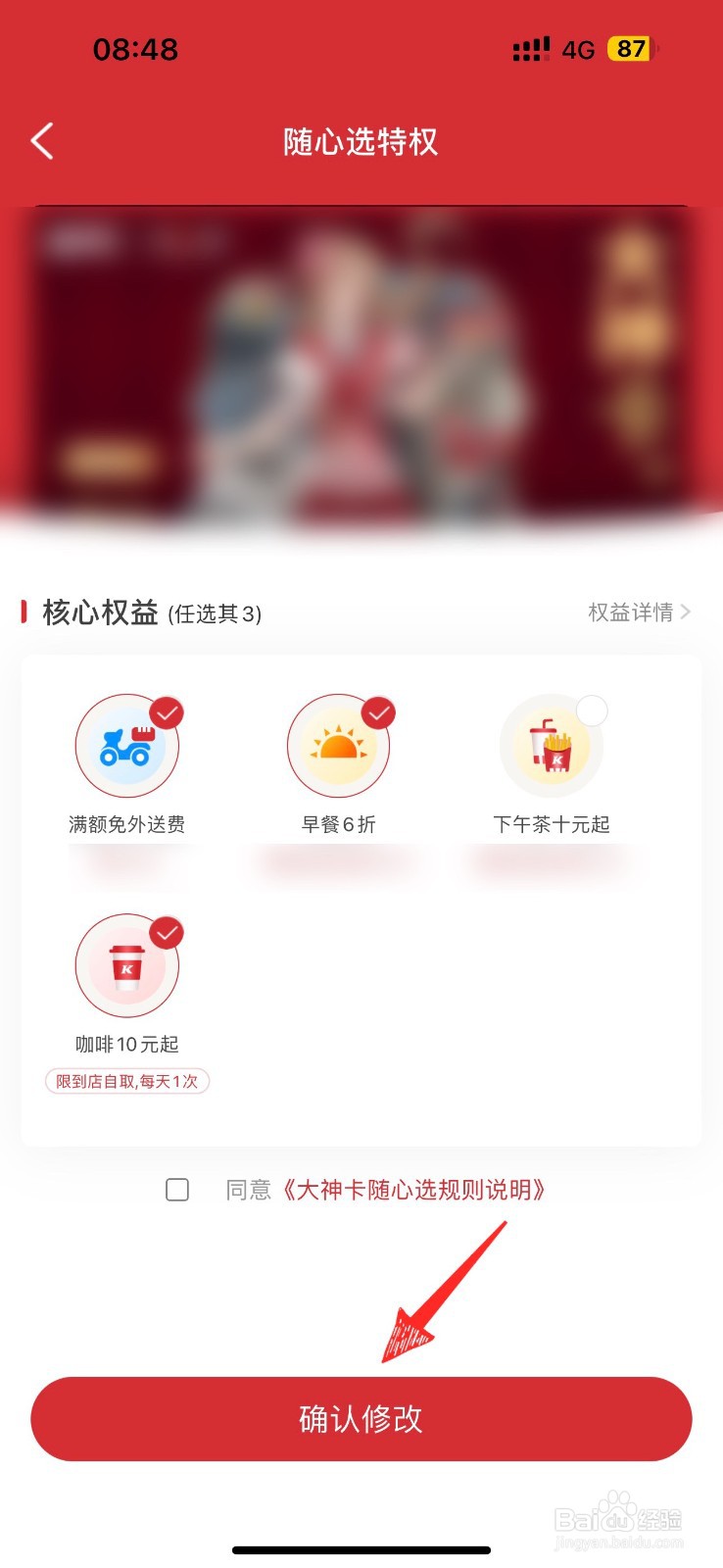Tap the coffee cup icon for 咖啡10元起
723x1568 pixels.
point(126,965)
